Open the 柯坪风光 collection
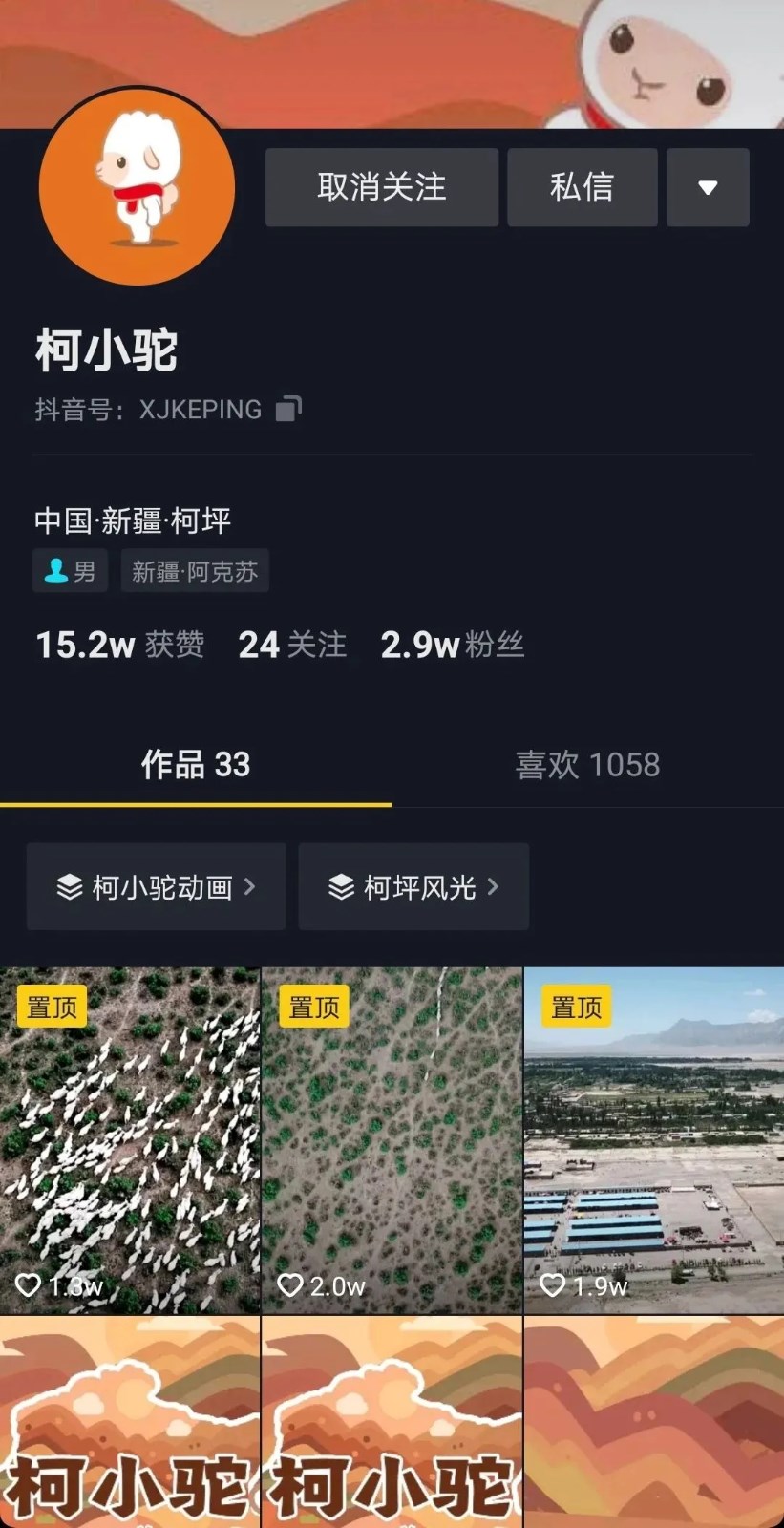 click(413, 887)
